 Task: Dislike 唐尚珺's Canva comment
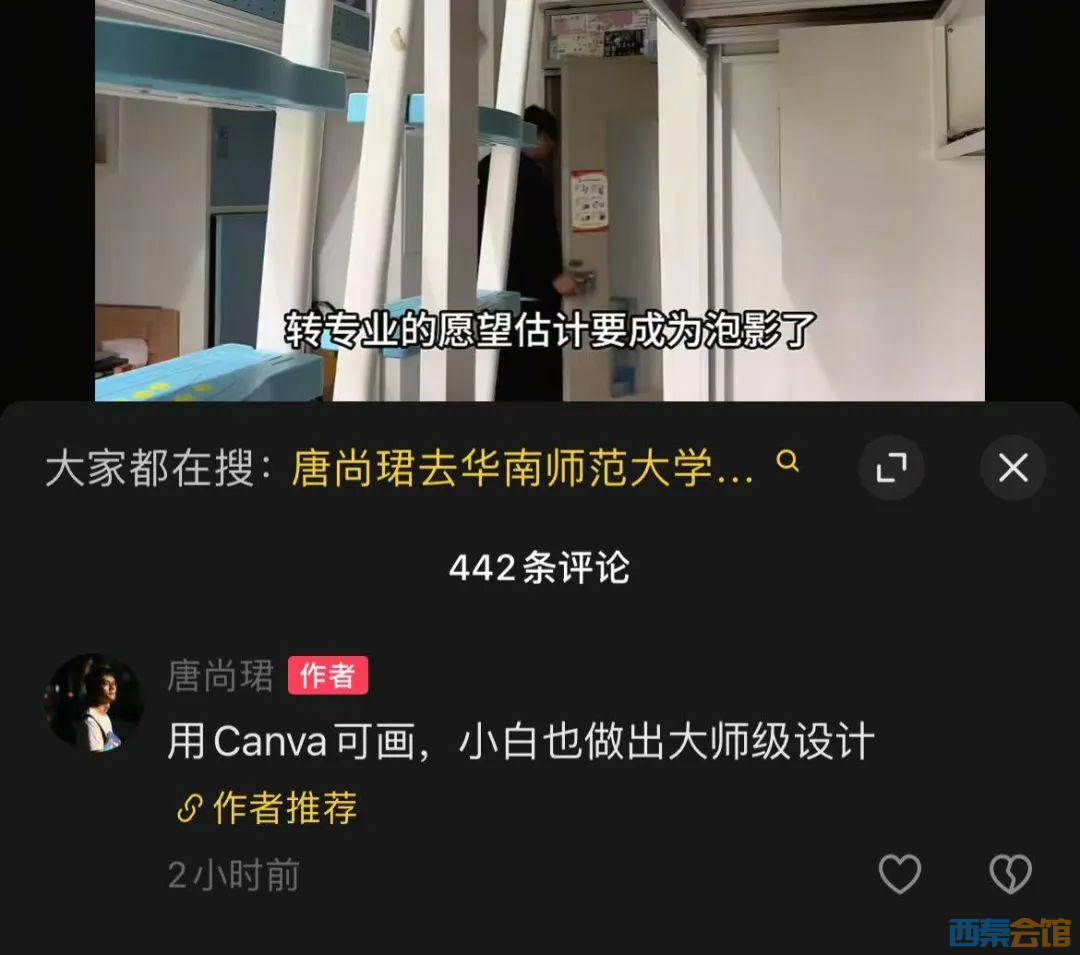pyautogui.click(x=1010, y=875)
